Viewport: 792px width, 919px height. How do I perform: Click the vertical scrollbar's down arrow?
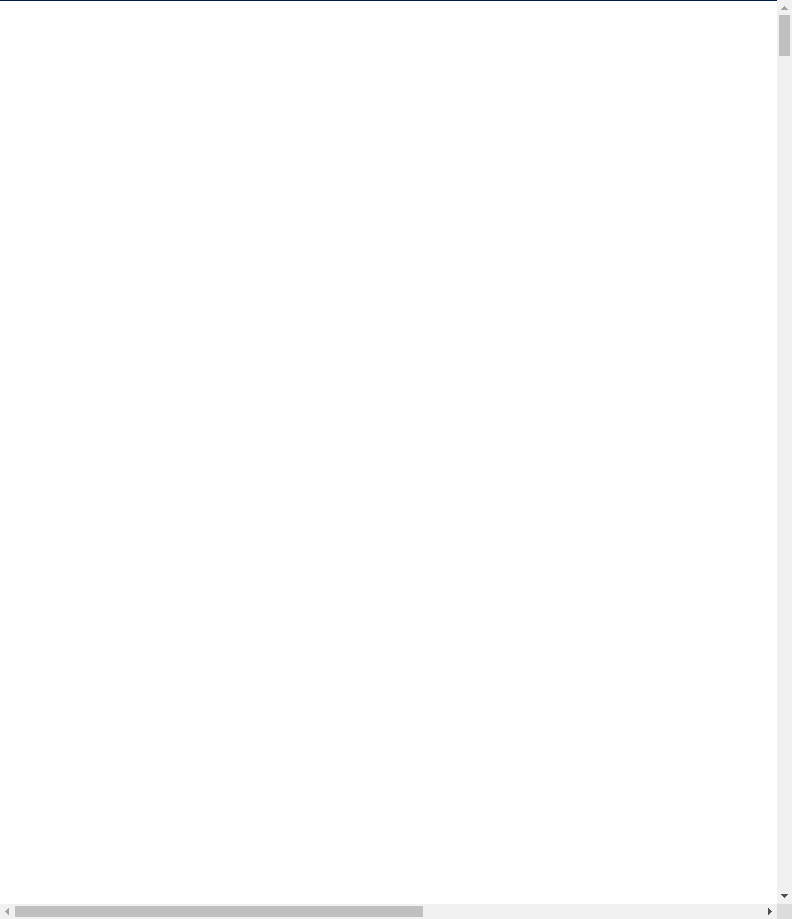point(784,896)
